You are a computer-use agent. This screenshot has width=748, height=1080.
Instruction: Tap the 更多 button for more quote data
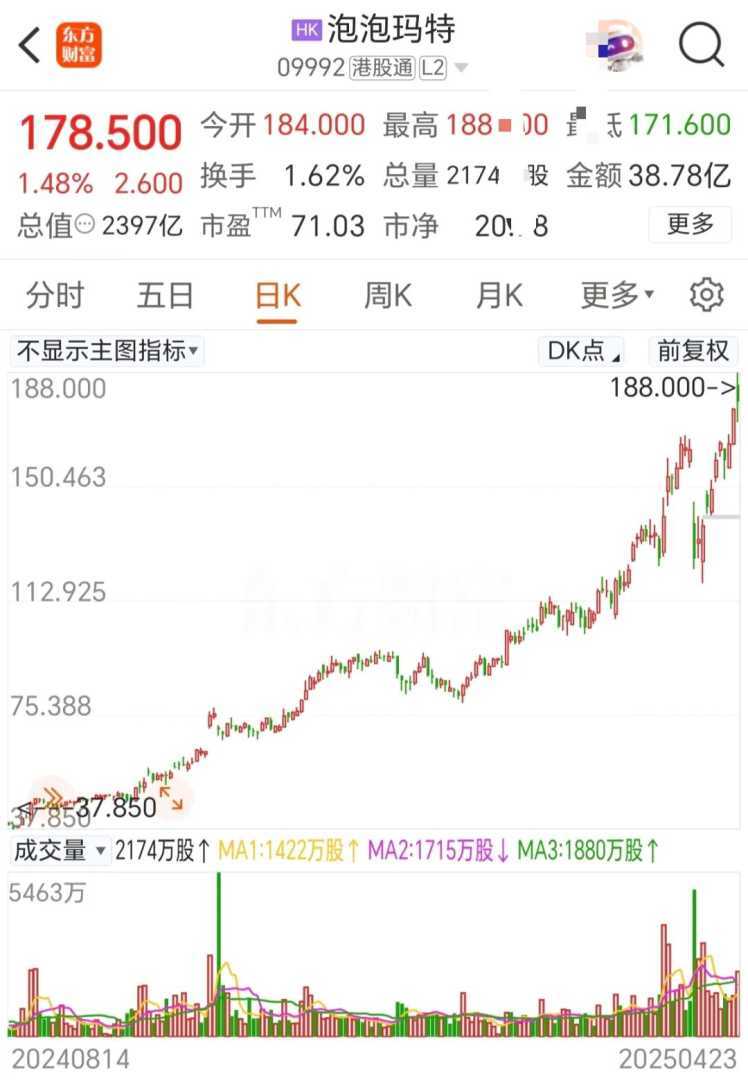[690, 224]
